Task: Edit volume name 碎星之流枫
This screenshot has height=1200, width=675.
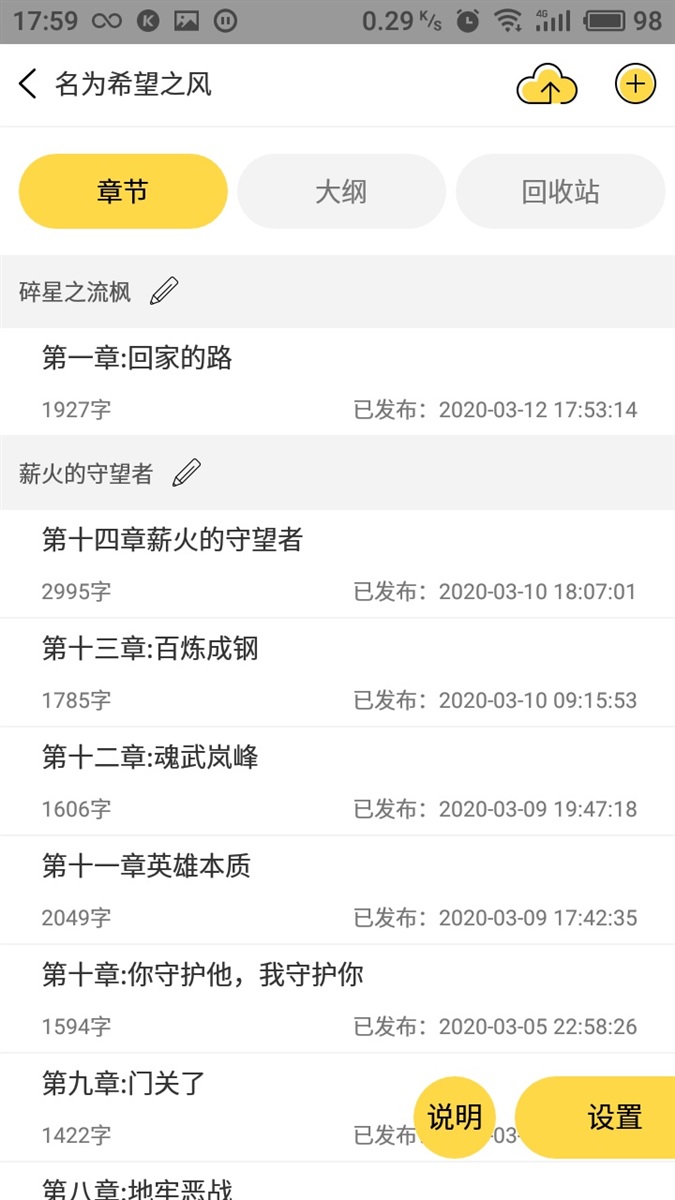Action: coord(164,292)
